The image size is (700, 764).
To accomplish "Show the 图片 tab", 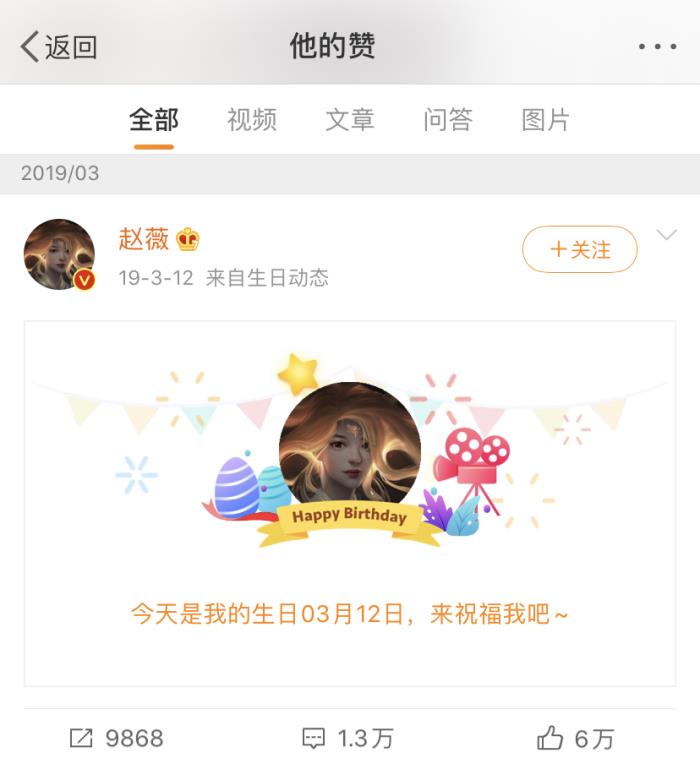I will [545, 121].
